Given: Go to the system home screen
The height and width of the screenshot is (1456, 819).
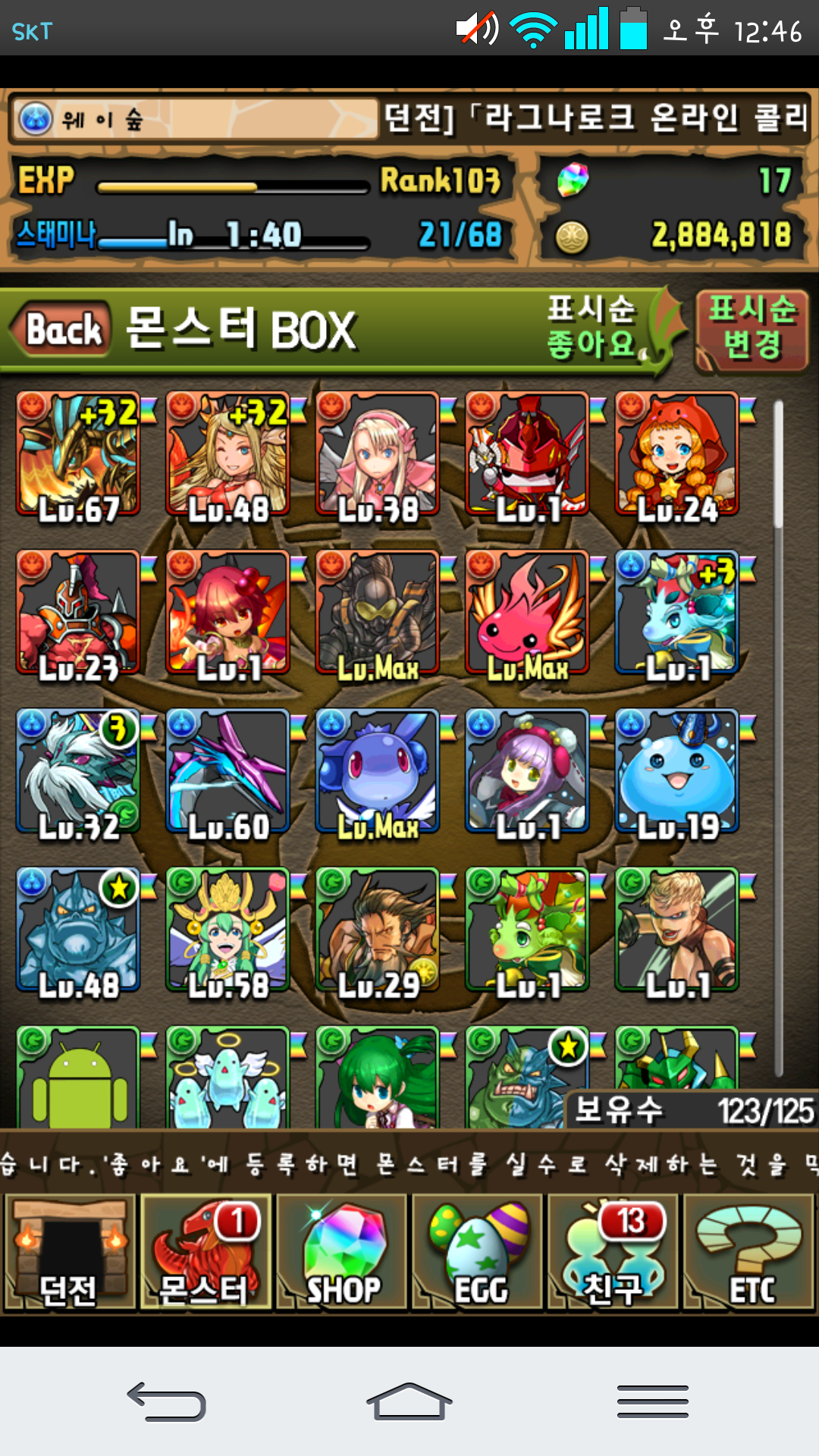Looking at the screenshot, I should 409,1401.
